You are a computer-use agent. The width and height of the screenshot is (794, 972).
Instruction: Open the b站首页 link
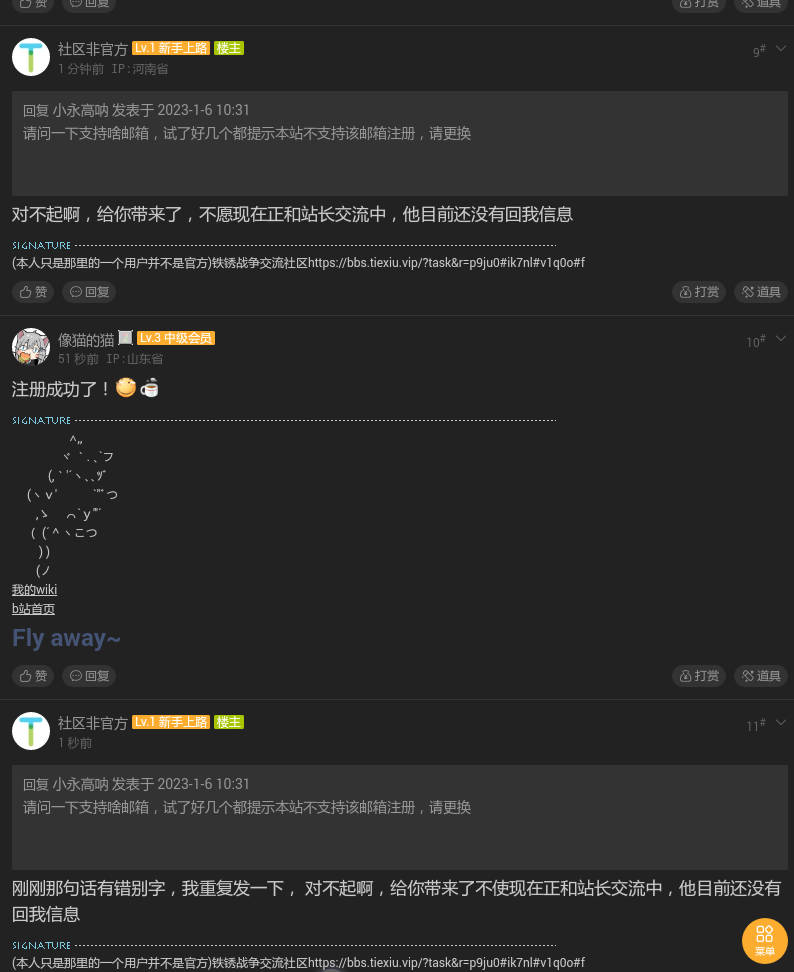(x=33, y=609)
